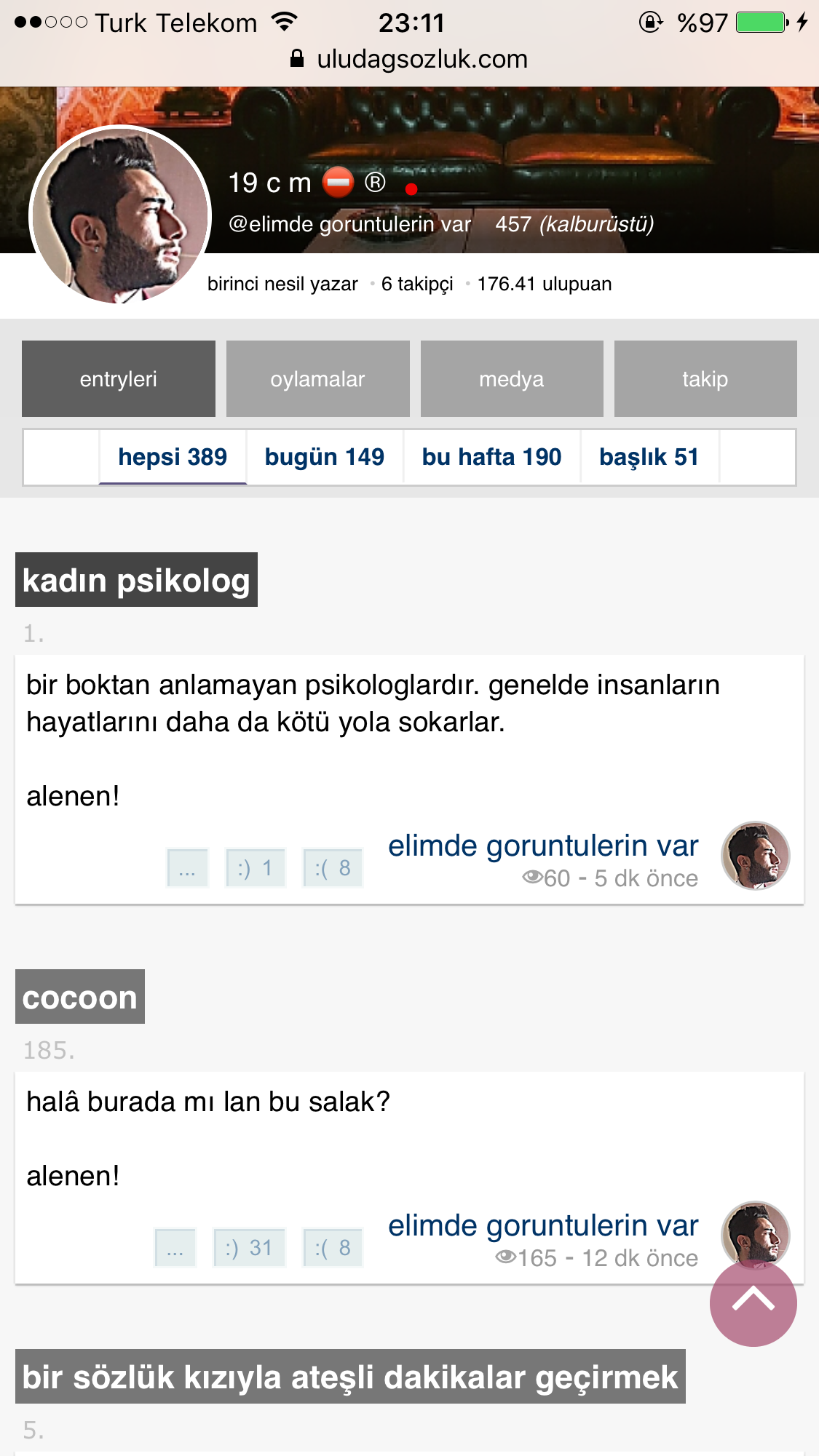
Task: View bu hafta 190 entries
Action: coord(491,457)
